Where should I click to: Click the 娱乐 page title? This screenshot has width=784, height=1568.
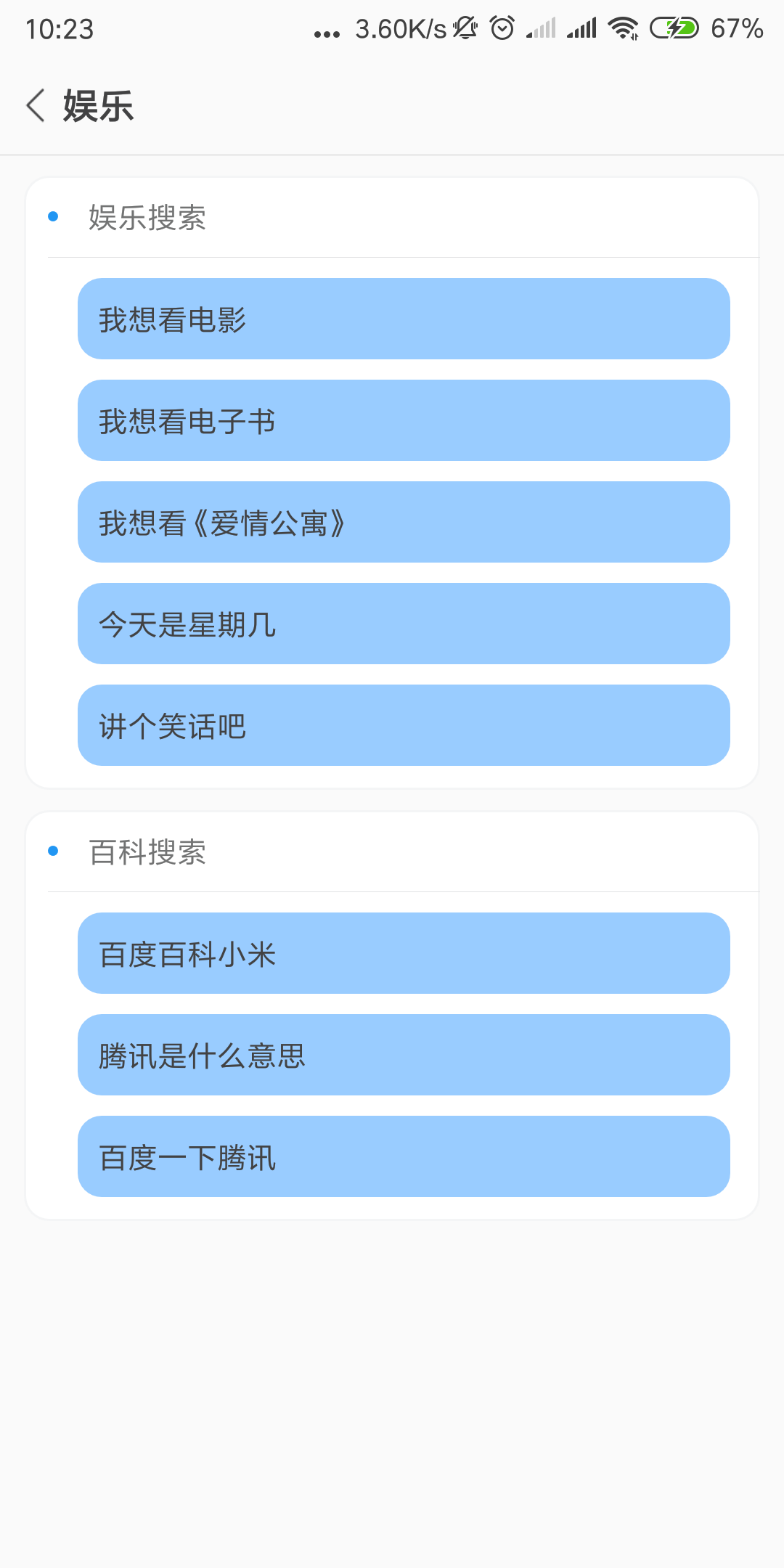pos(97,104)
